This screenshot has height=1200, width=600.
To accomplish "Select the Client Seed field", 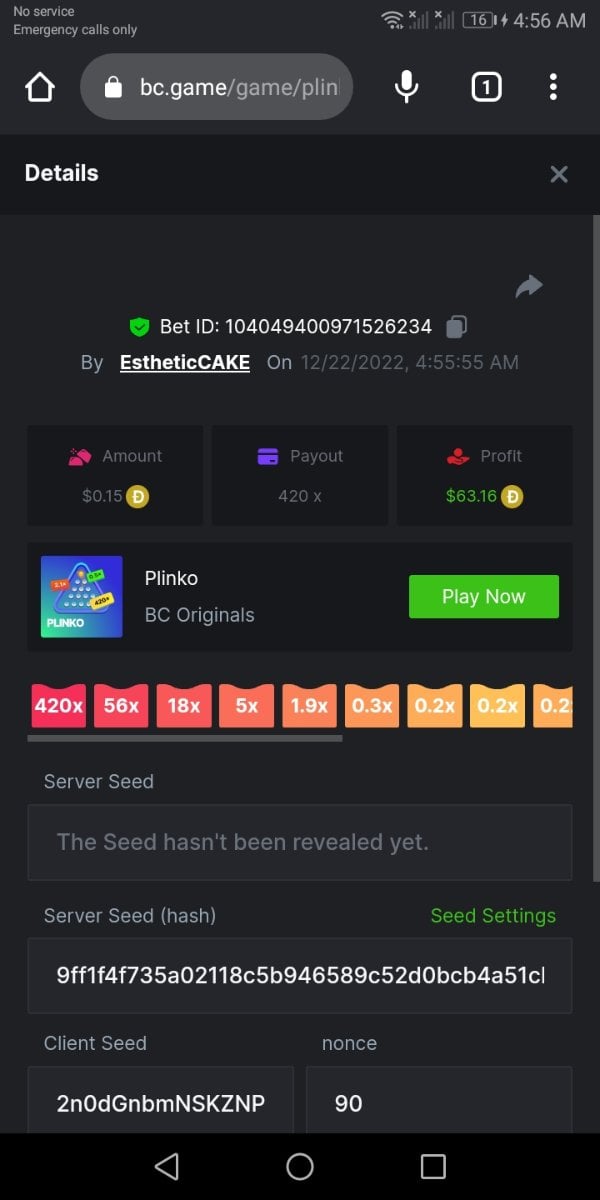I will (x=160, y=1103).
